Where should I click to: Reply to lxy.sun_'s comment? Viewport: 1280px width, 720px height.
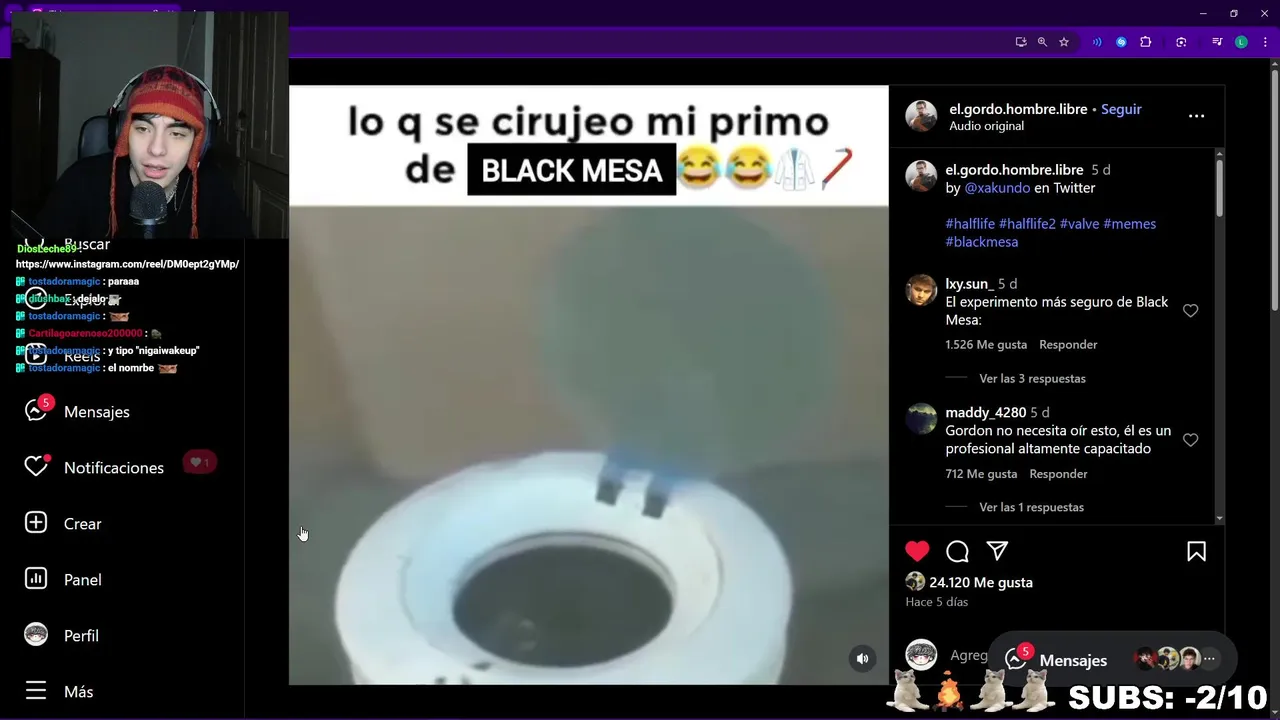point(1068,344)
